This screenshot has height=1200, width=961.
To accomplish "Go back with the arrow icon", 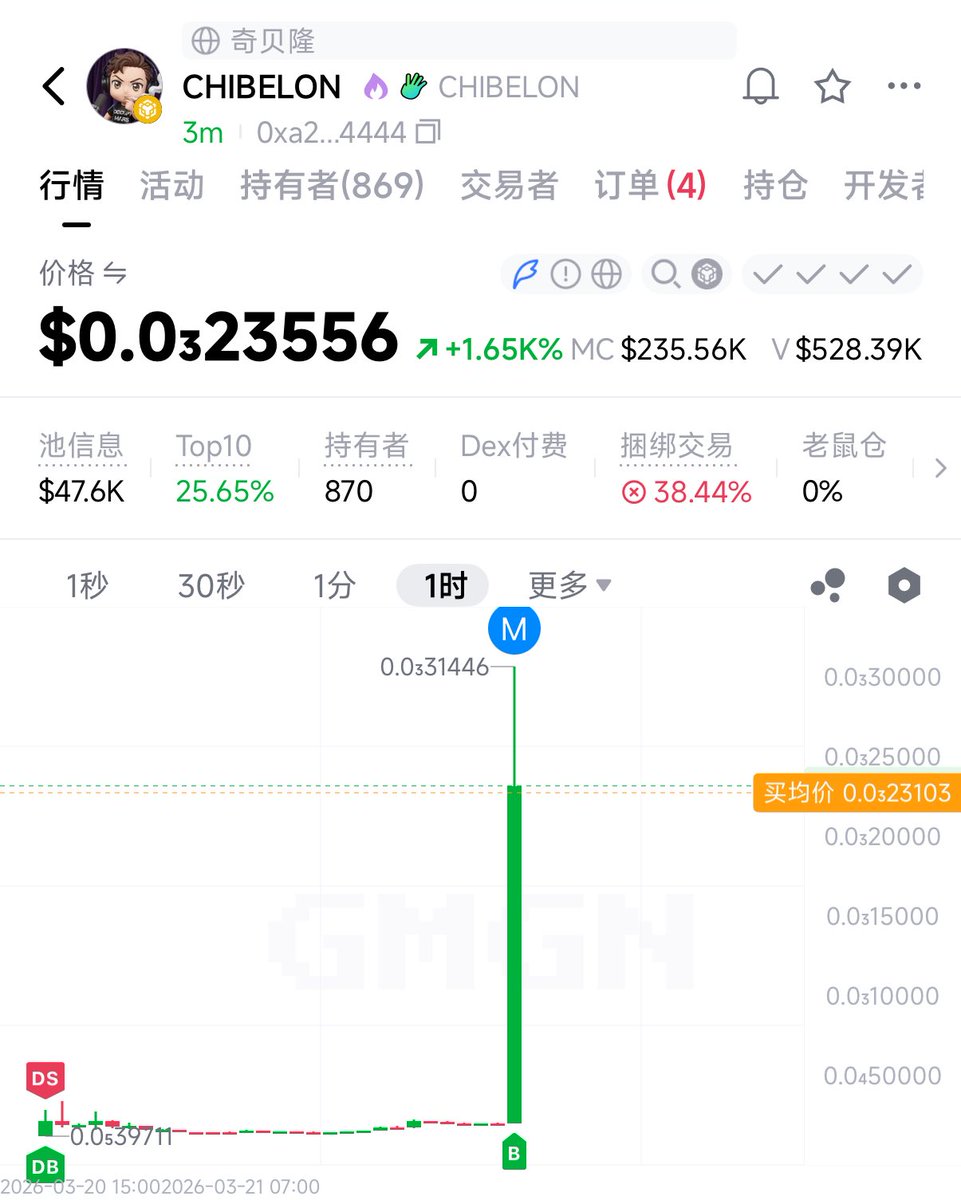I will pos(54,87).
